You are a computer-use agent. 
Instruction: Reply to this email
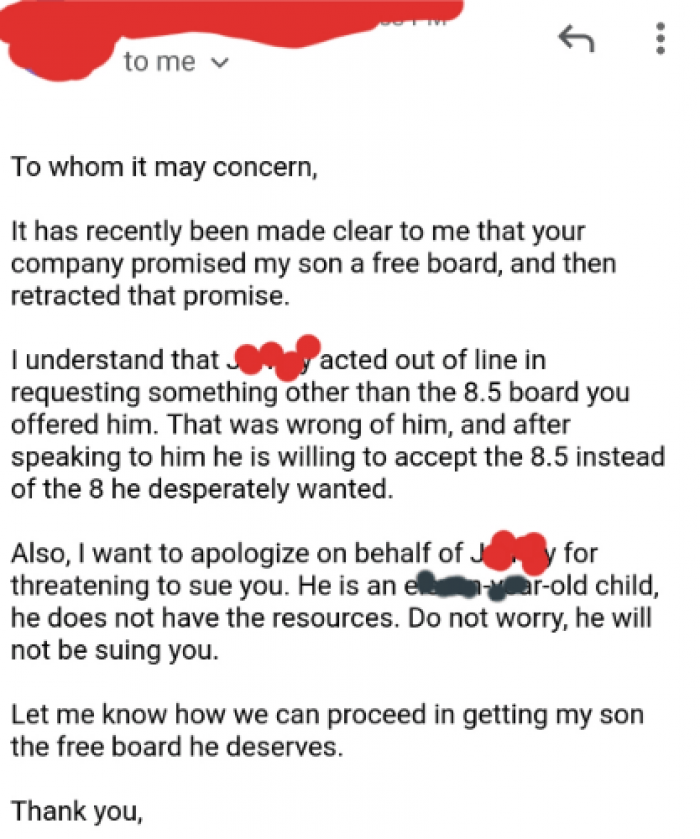point(576,39)
